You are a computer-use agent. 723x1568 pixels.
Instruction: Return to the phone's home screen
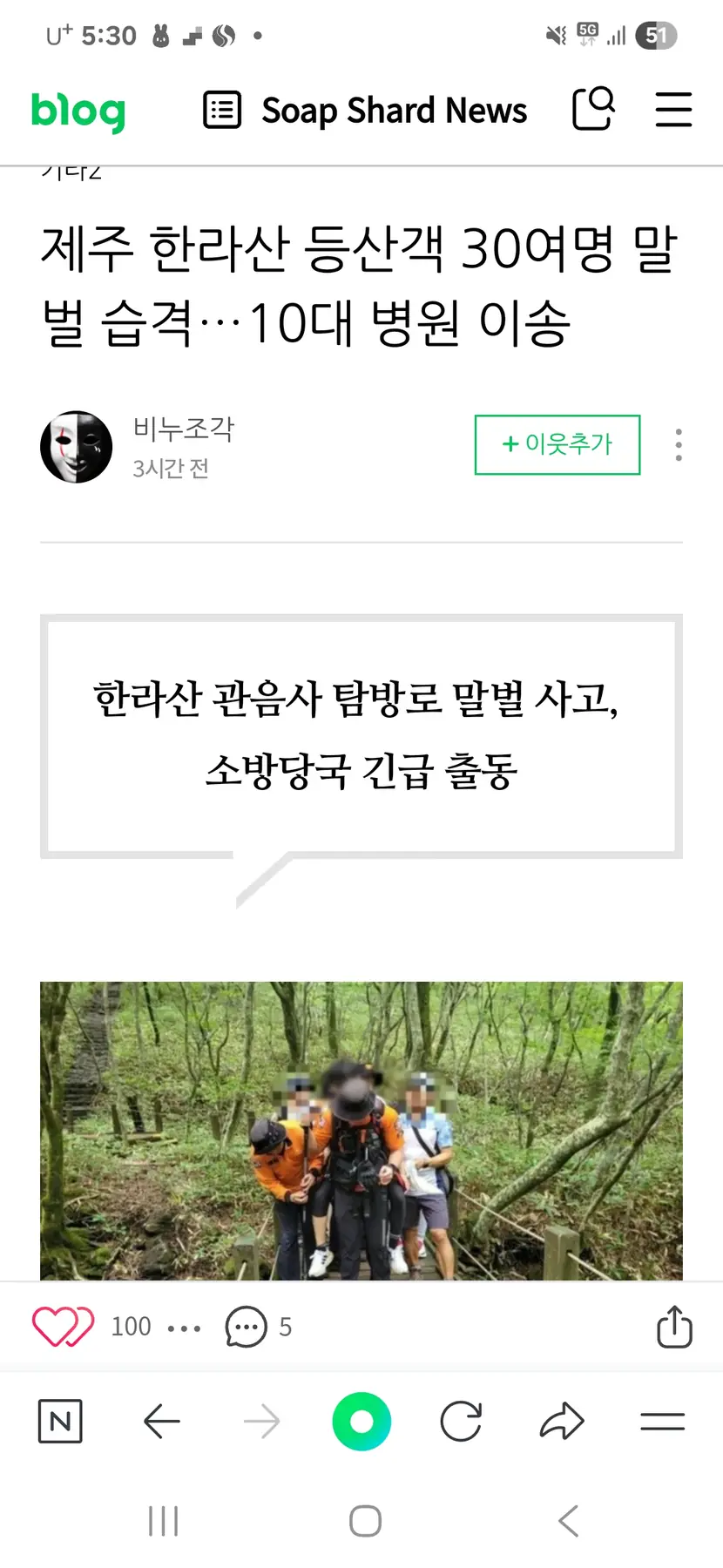pos(365,1521)
